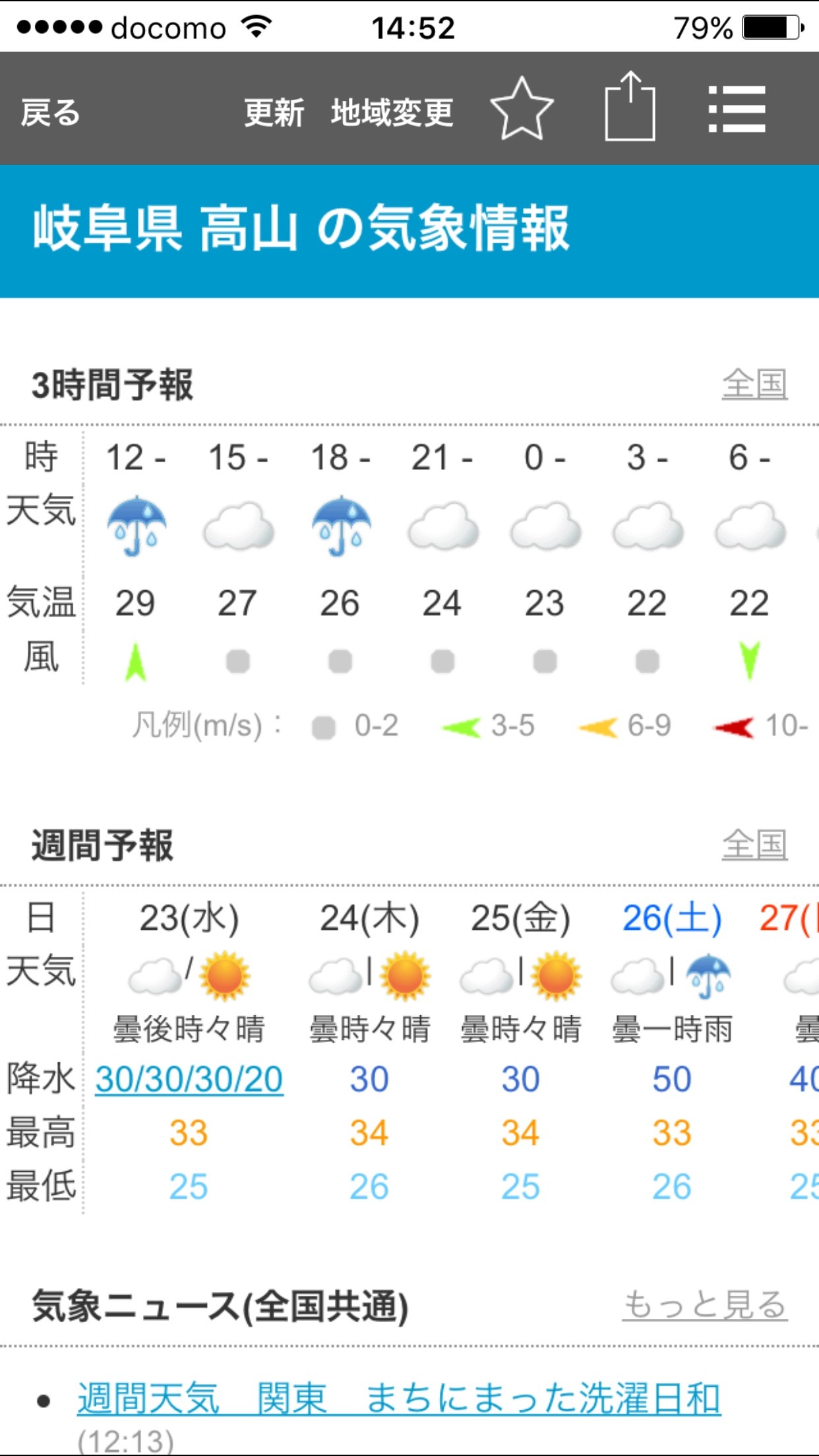Tap 戻る to go back
Viewport: 819px width, 1456px height.
pyautogui.click(x=50, y=112)
